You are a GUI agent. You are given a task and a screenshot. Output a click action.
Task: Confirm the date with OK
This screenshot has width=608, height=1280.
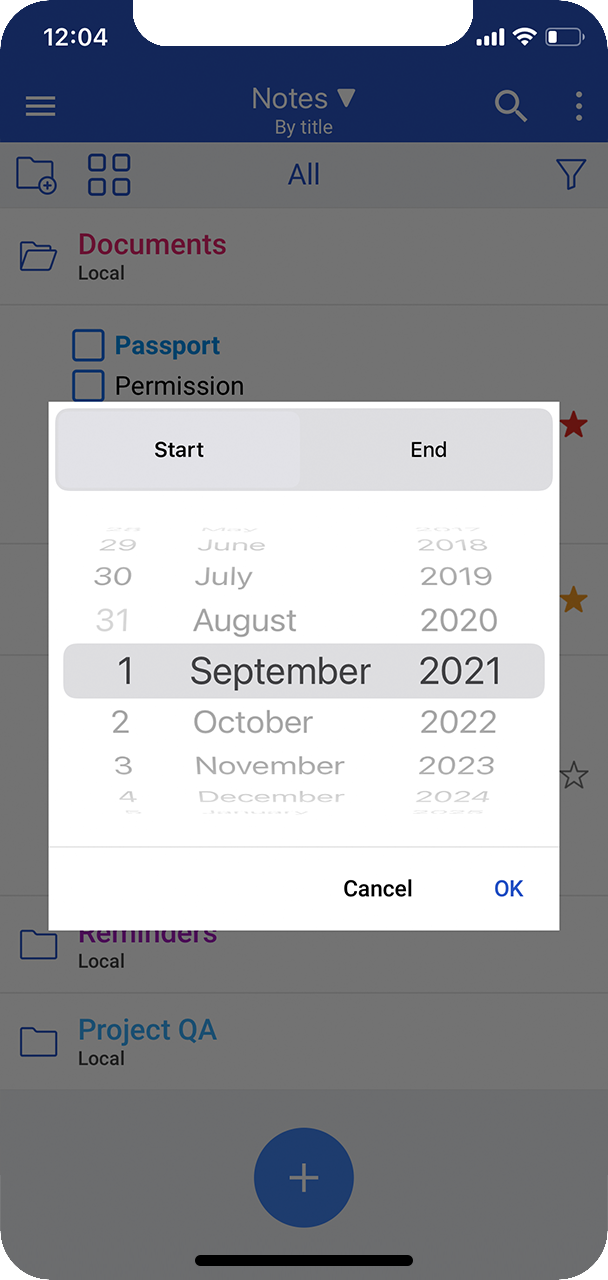click(508, 888)
